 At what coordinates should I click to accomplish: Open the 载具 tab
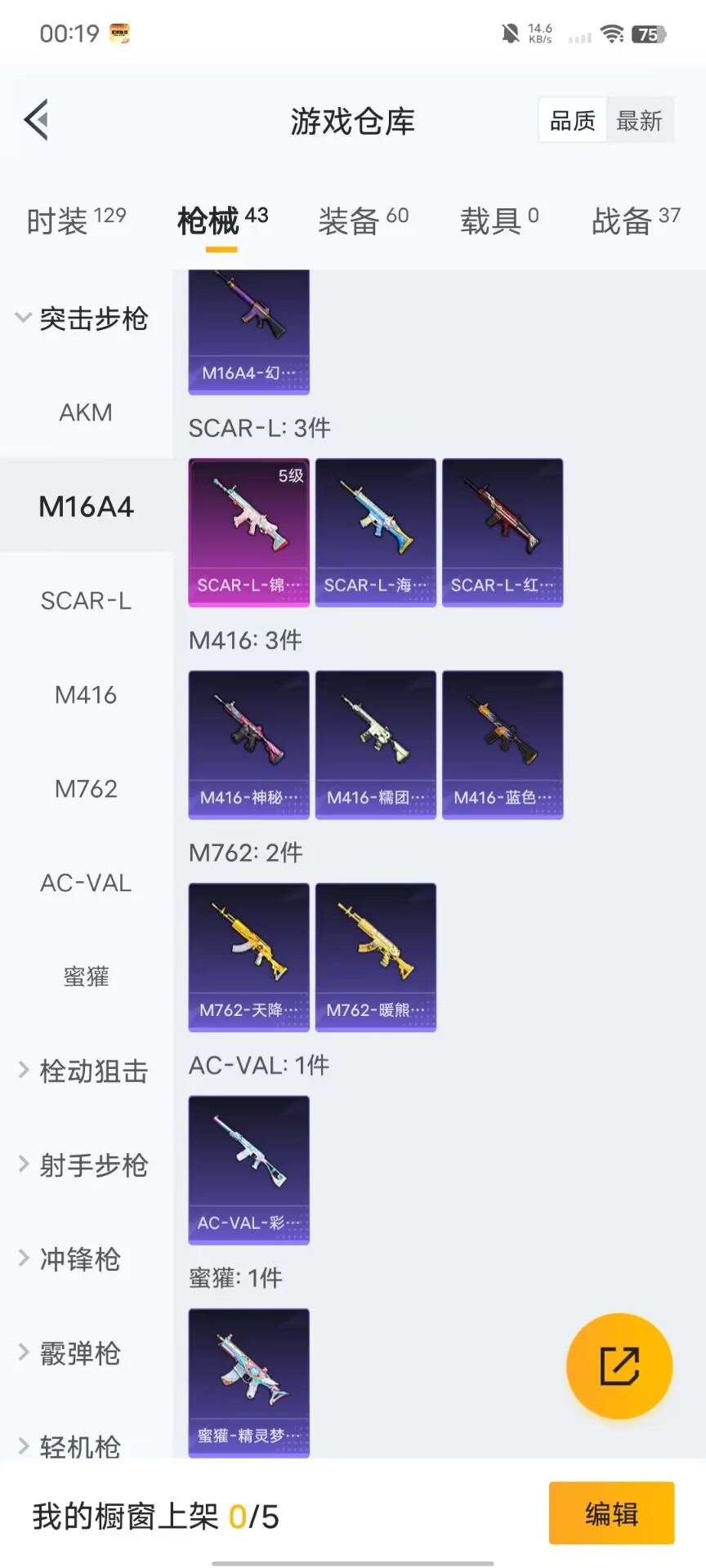point(498,220)
